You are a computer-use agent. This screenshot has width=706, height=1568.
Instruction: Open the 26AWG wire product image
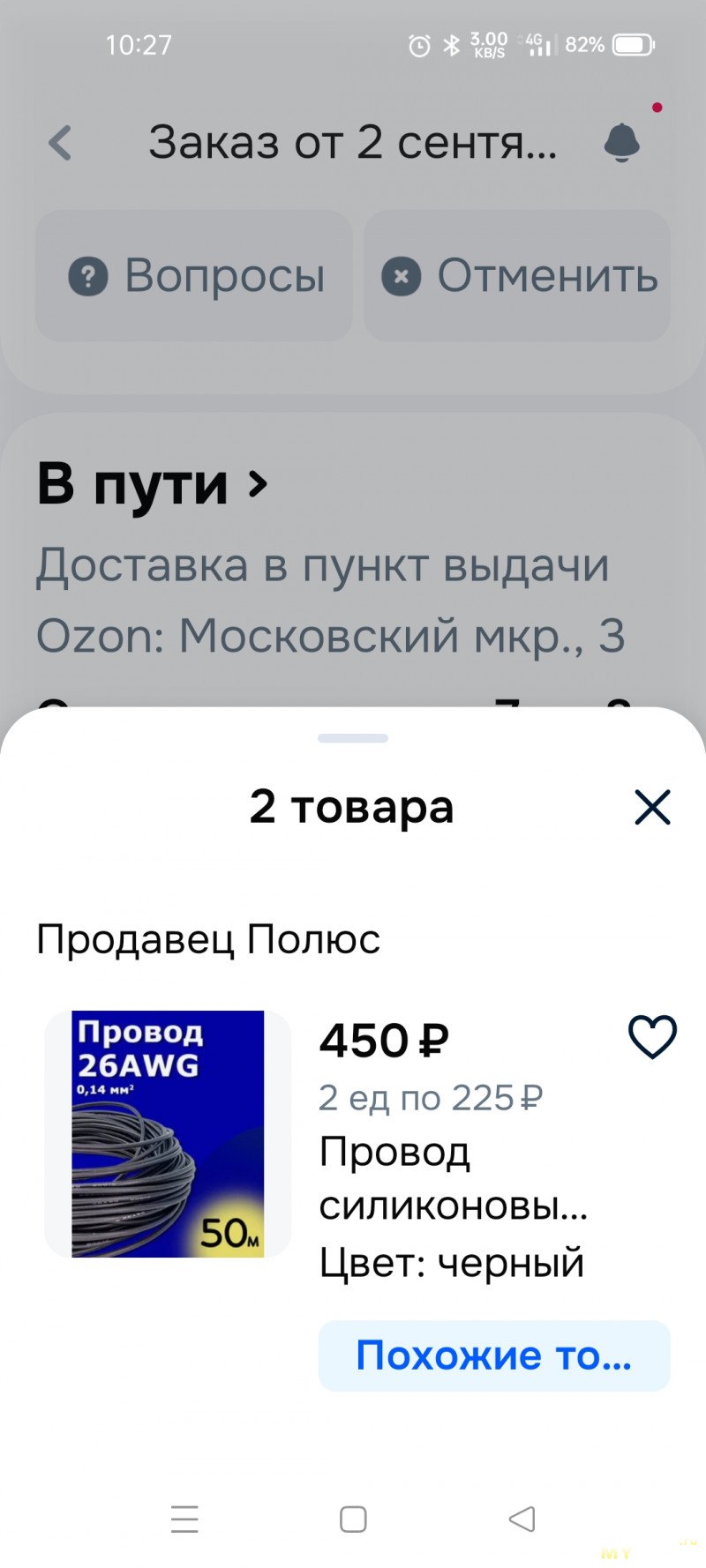tap(168, 1133)
